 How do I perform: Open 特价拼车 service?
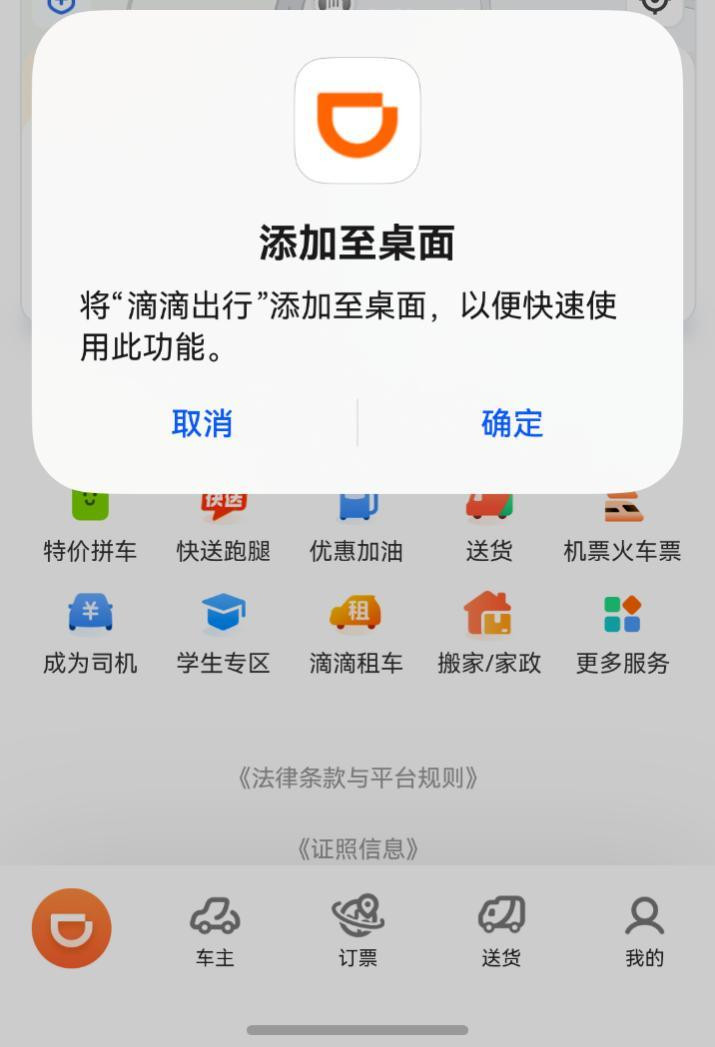(x=90, y=528)
